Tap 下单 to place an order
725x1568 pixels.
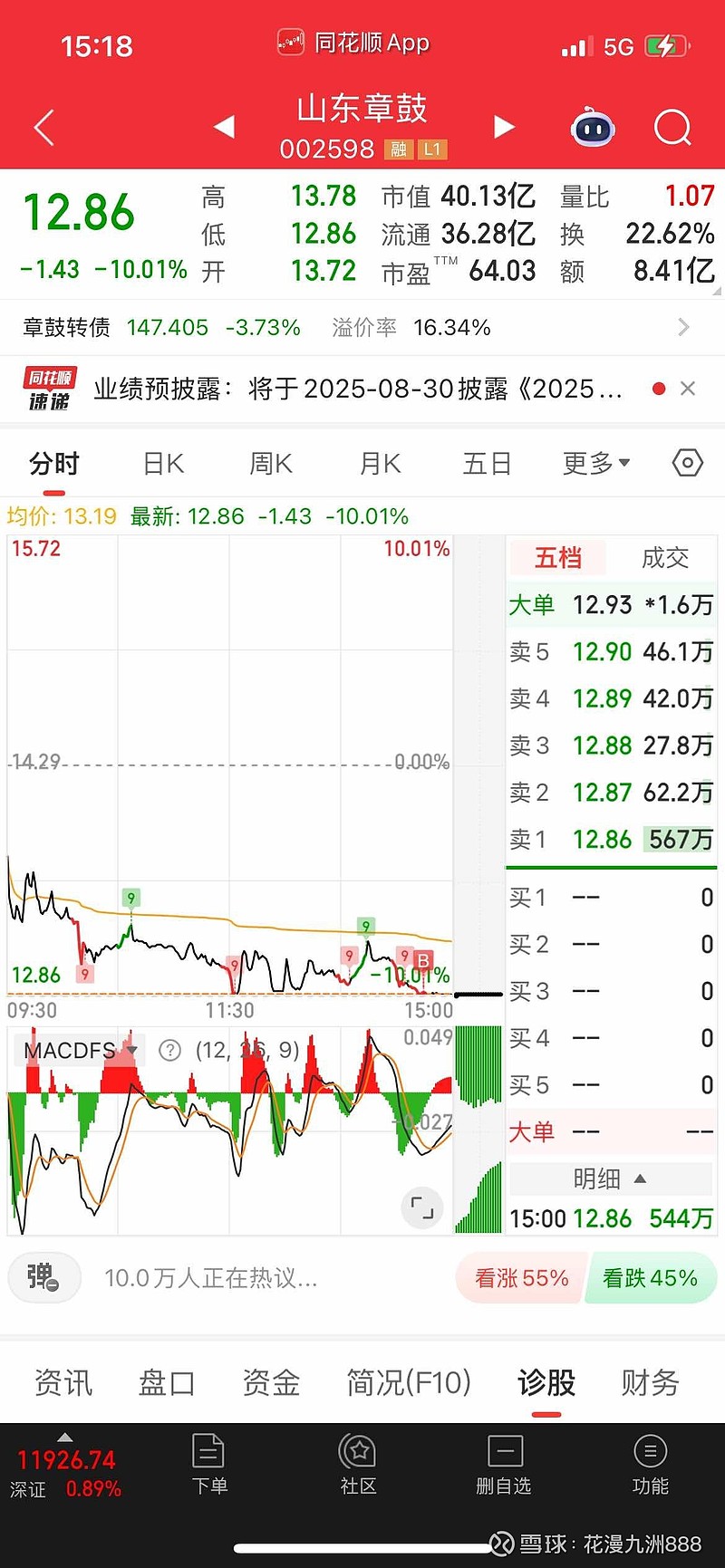209,1464
